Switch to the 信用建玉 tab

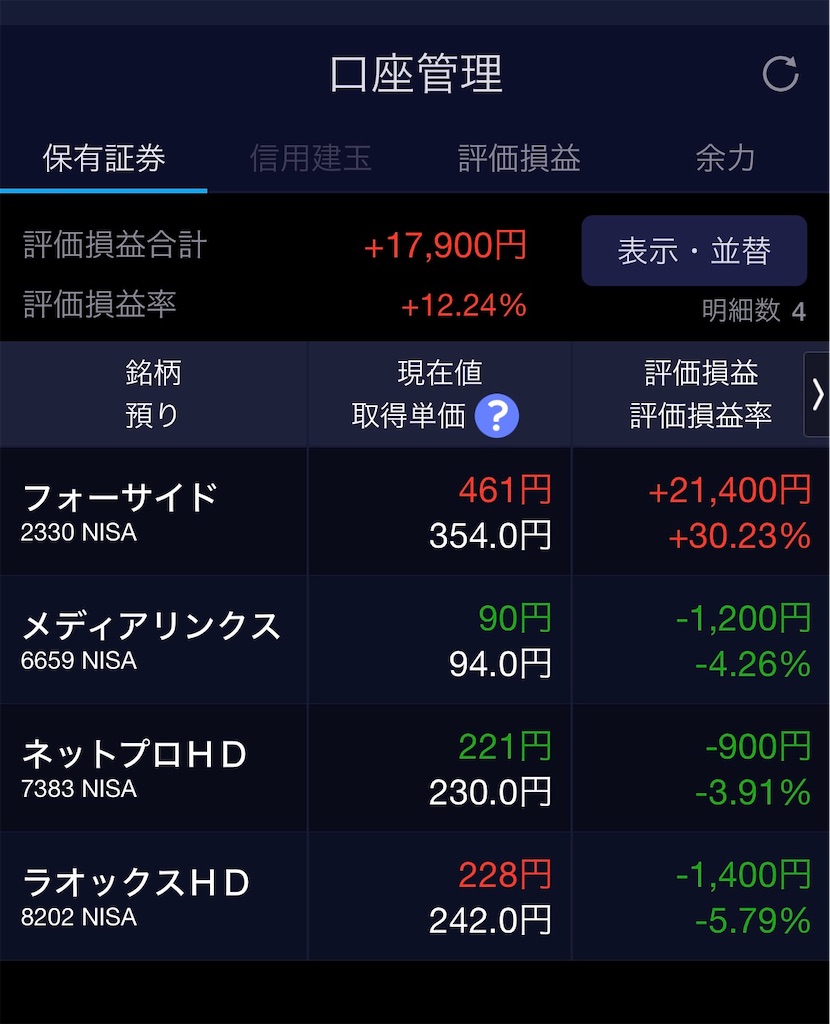tap(310, 158)
